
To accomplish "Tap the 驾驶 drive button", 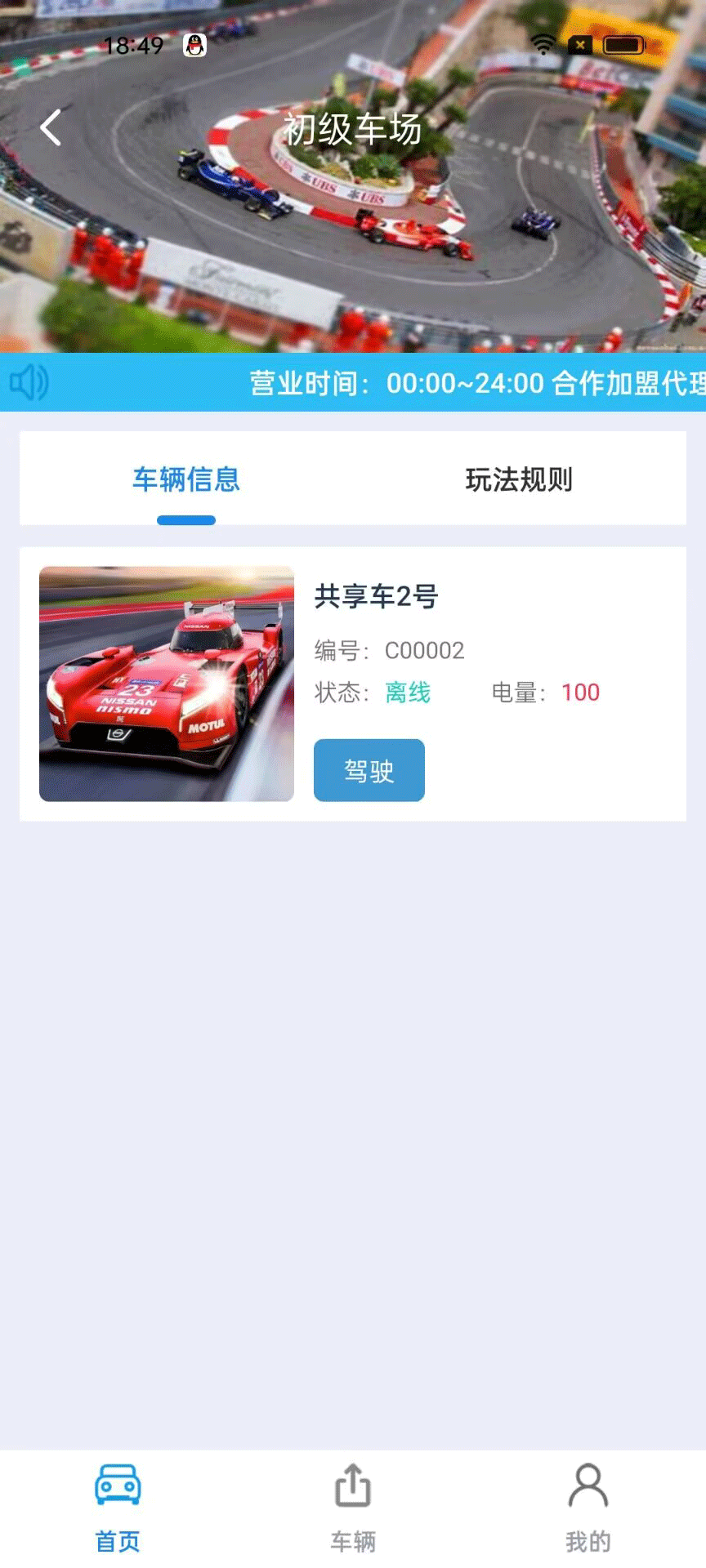I will (x=369, y=768).
